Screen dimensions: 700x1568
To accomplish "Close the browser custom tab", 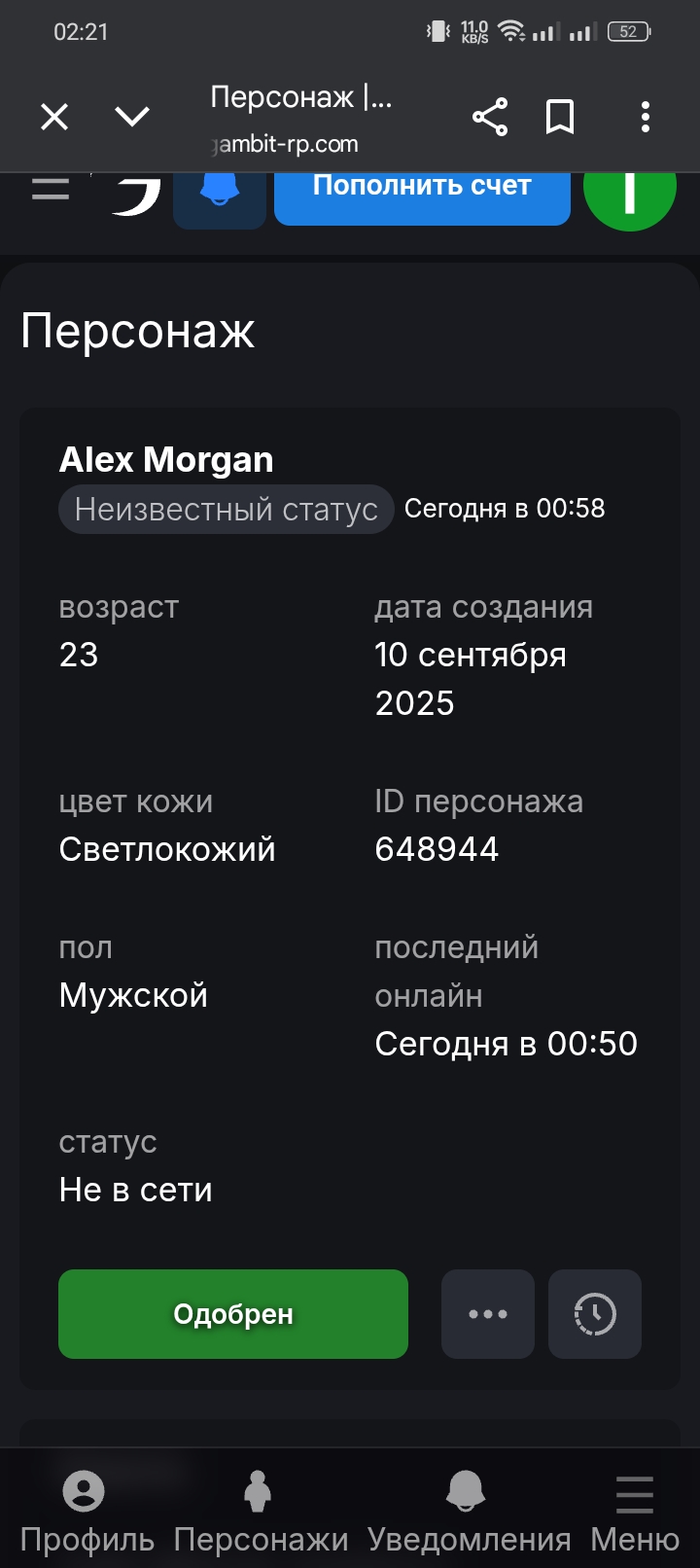I will (54, 118).
